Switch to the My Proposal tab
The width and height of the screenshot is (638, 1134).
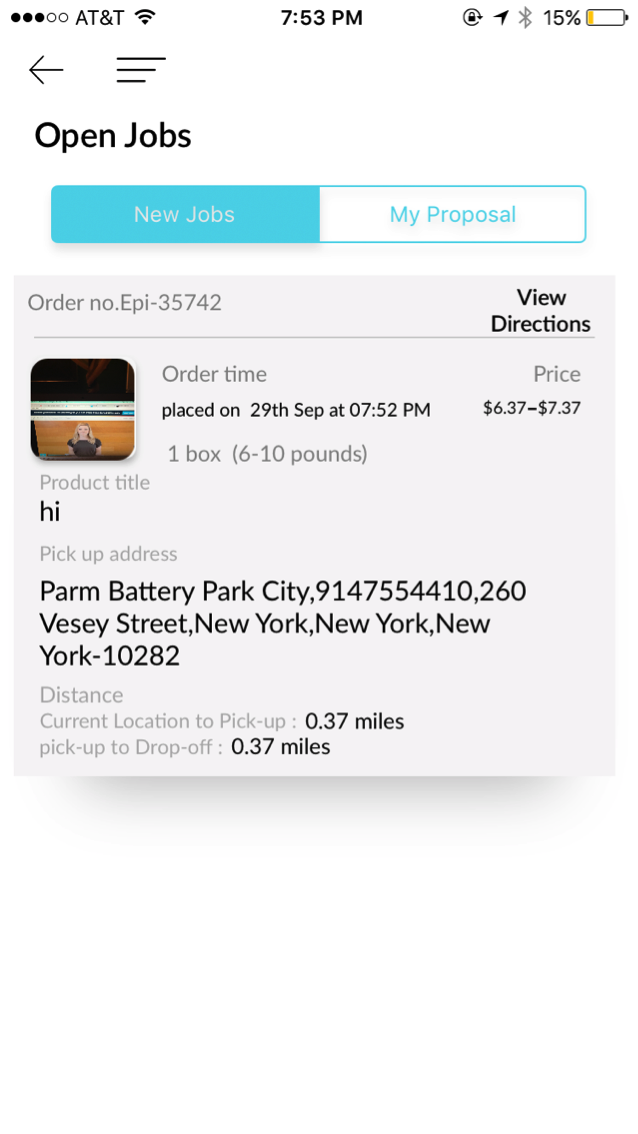(x=452, y=214)
